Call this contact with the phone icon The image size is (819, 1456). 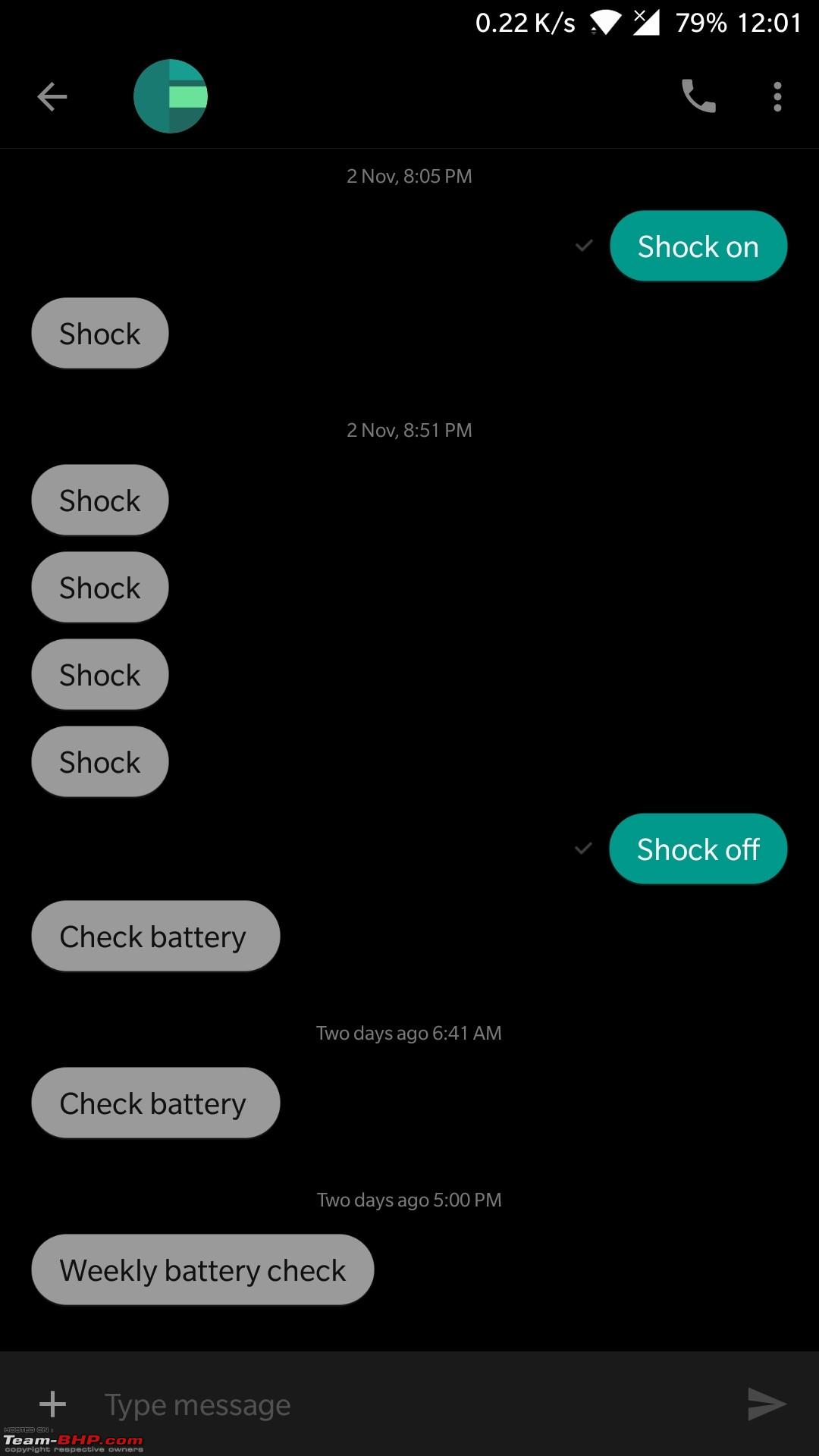(x=698, y=96)
